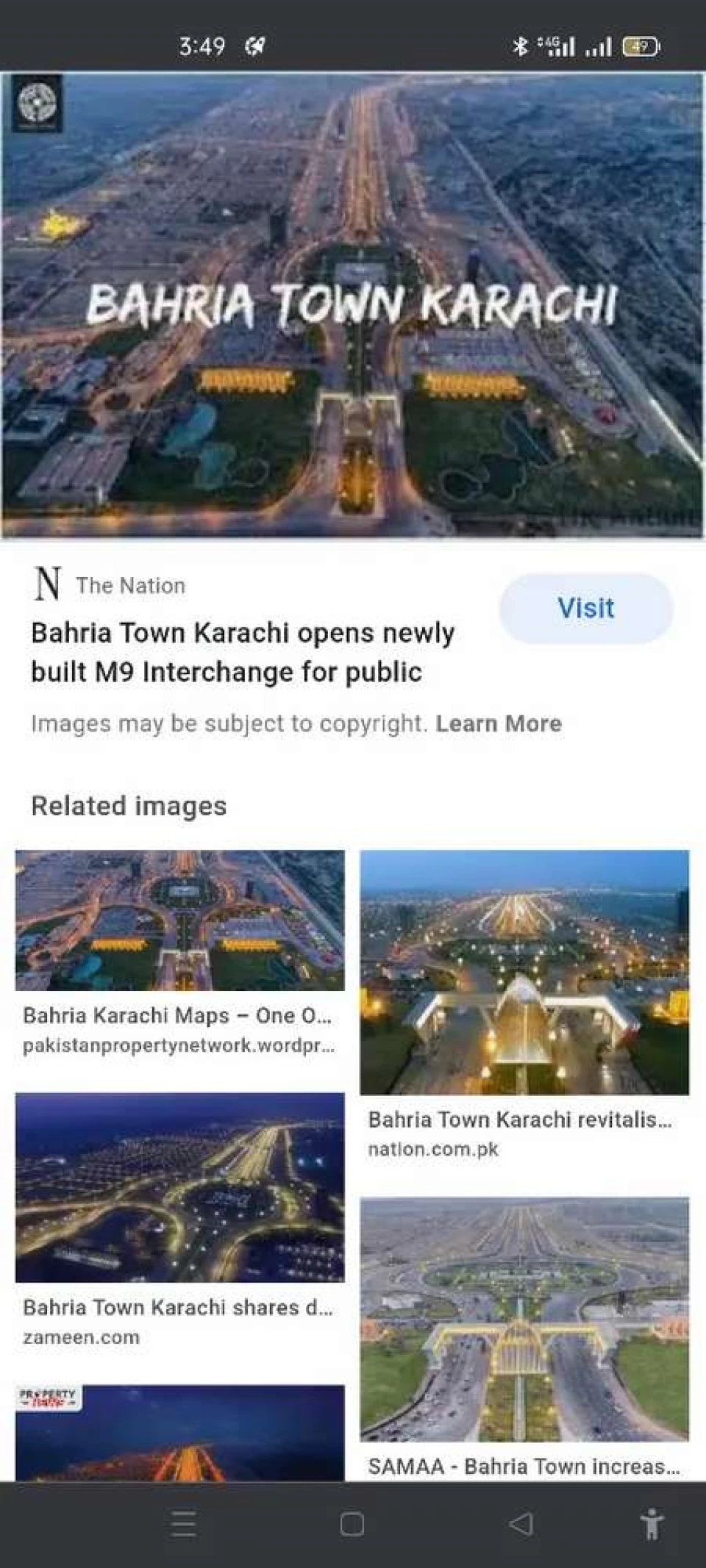Open the Bahria Town Karachi revitalis… image

pos(524,973)
